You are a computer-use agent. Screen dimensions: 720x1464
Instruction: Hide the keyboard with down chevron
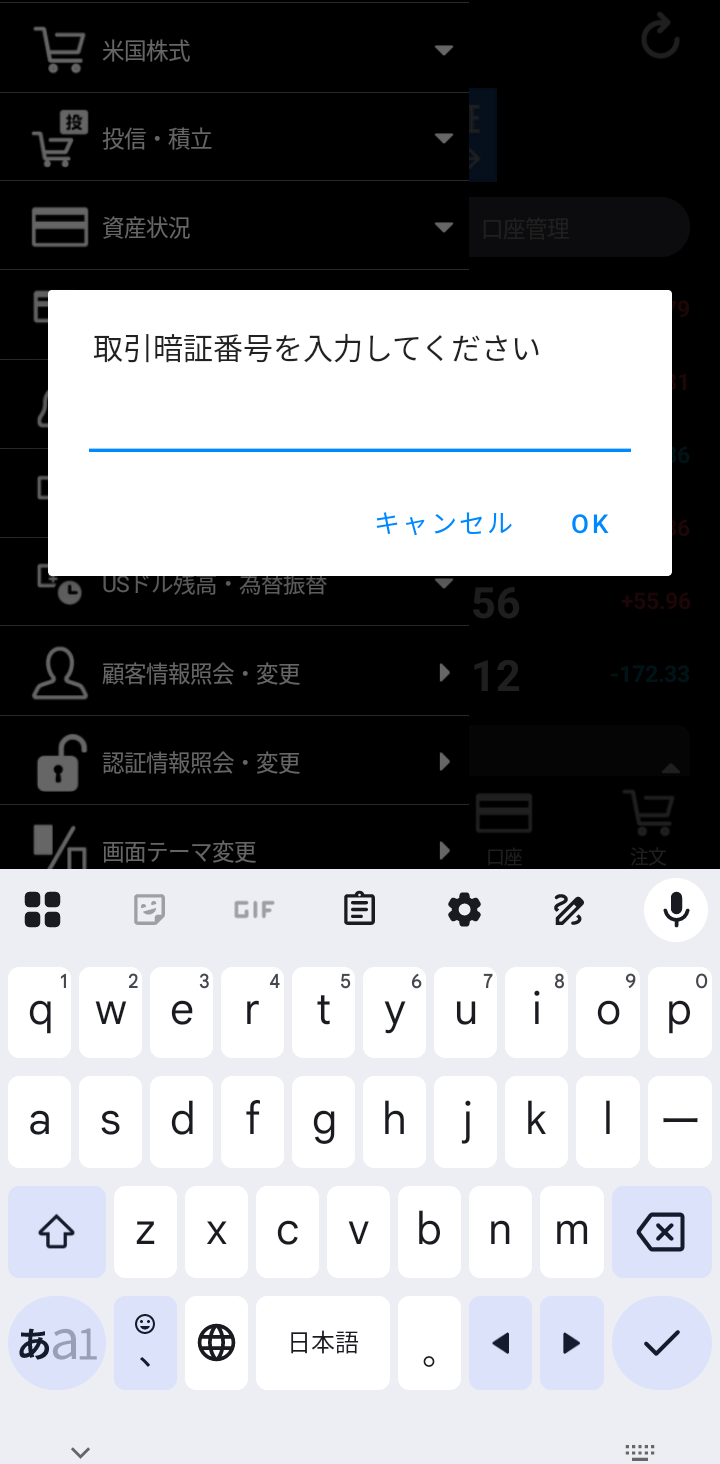tap(81, 1451)
